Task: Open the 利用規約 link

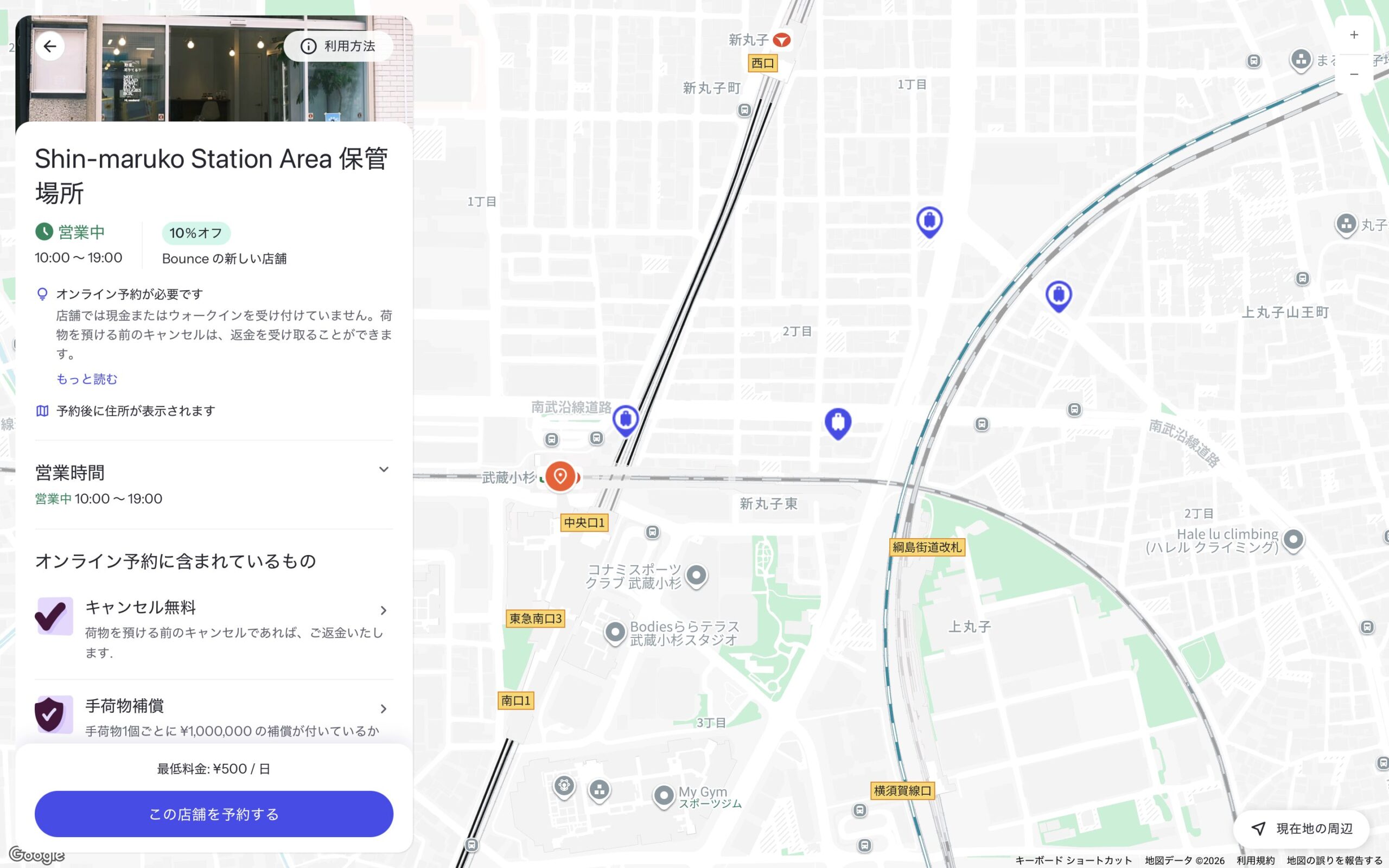Action: pyautogui.click(x=1256, y=860)
